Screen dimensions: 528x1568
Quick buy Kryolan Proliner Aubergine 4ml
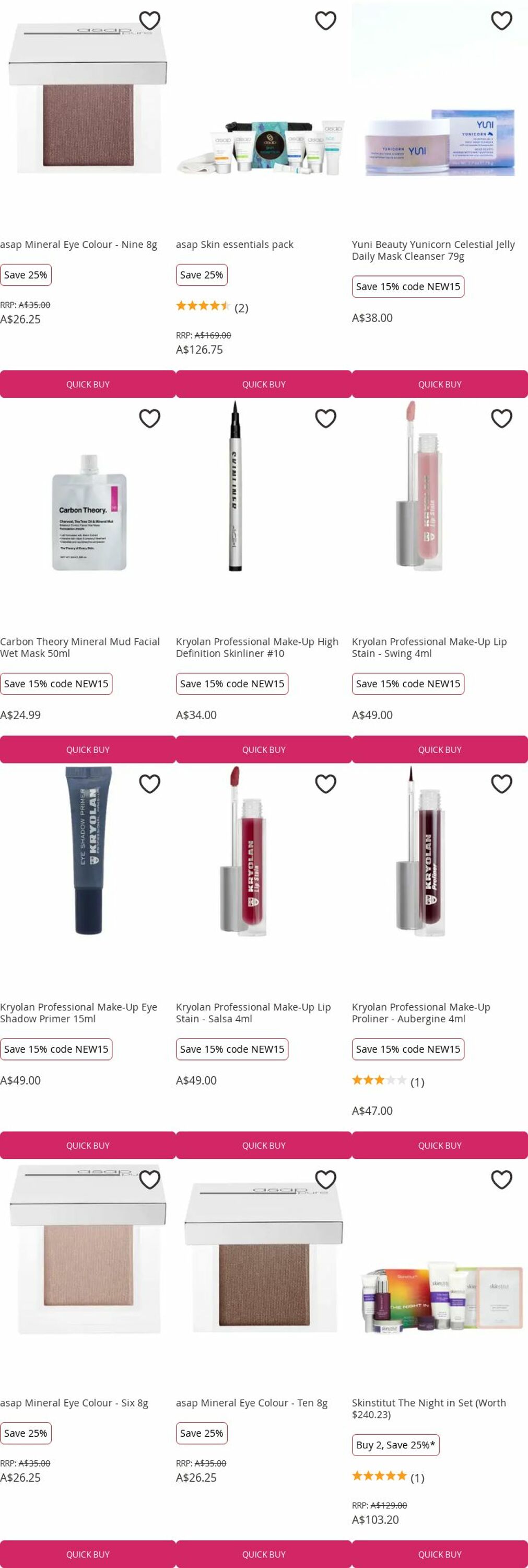click(x=439, y=1145)
